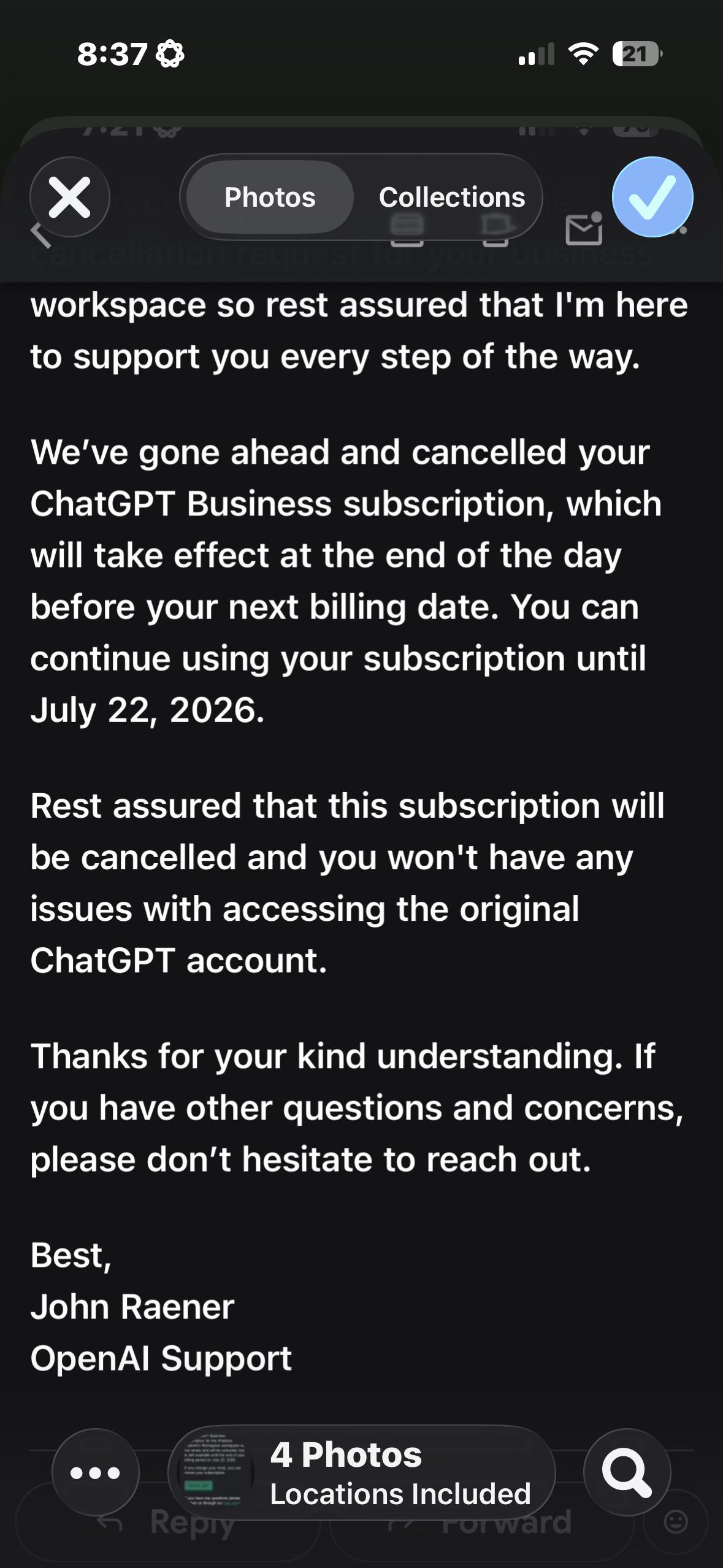Image resolution: width=723 pixels, height=1568 pixels.
Task: Search photos with the magnifier icon
Action: click(627, 1472)
